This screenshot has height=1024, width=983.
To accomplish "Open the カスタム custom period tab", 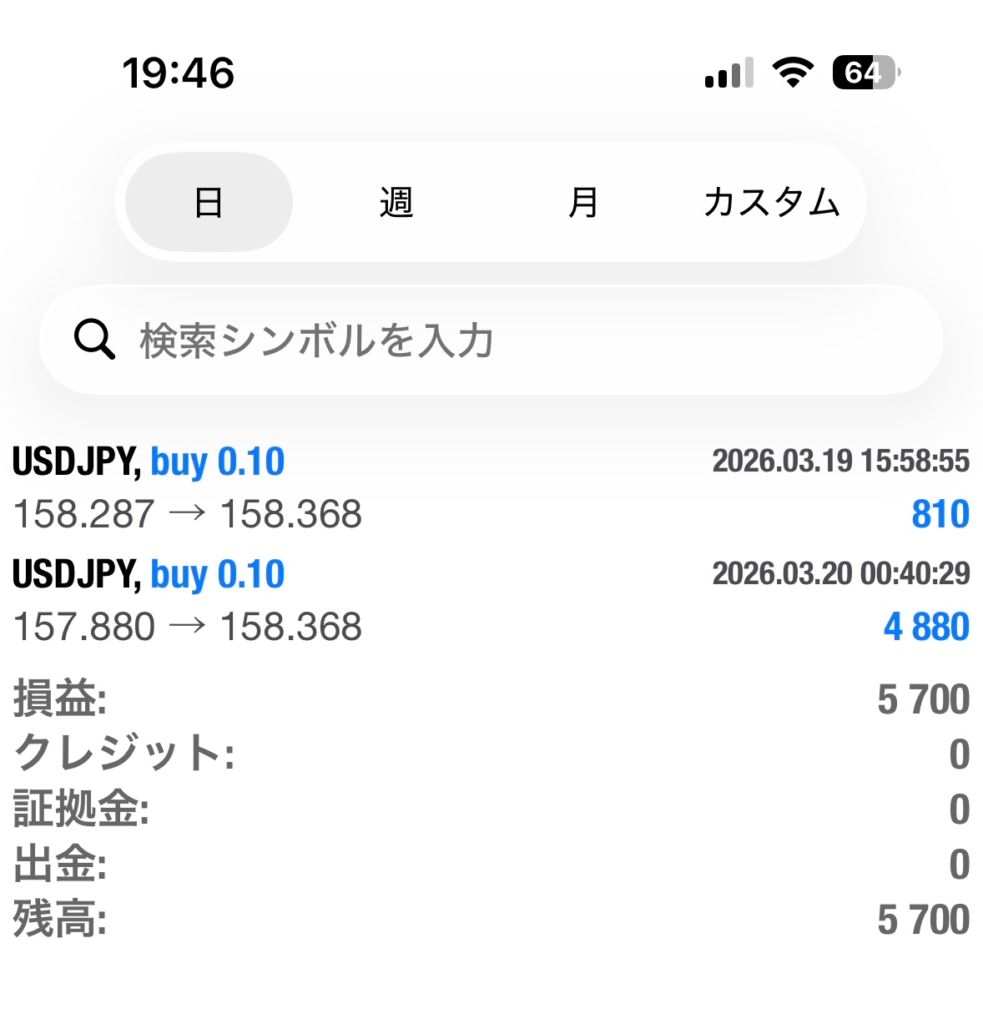I will pos(771,203).
